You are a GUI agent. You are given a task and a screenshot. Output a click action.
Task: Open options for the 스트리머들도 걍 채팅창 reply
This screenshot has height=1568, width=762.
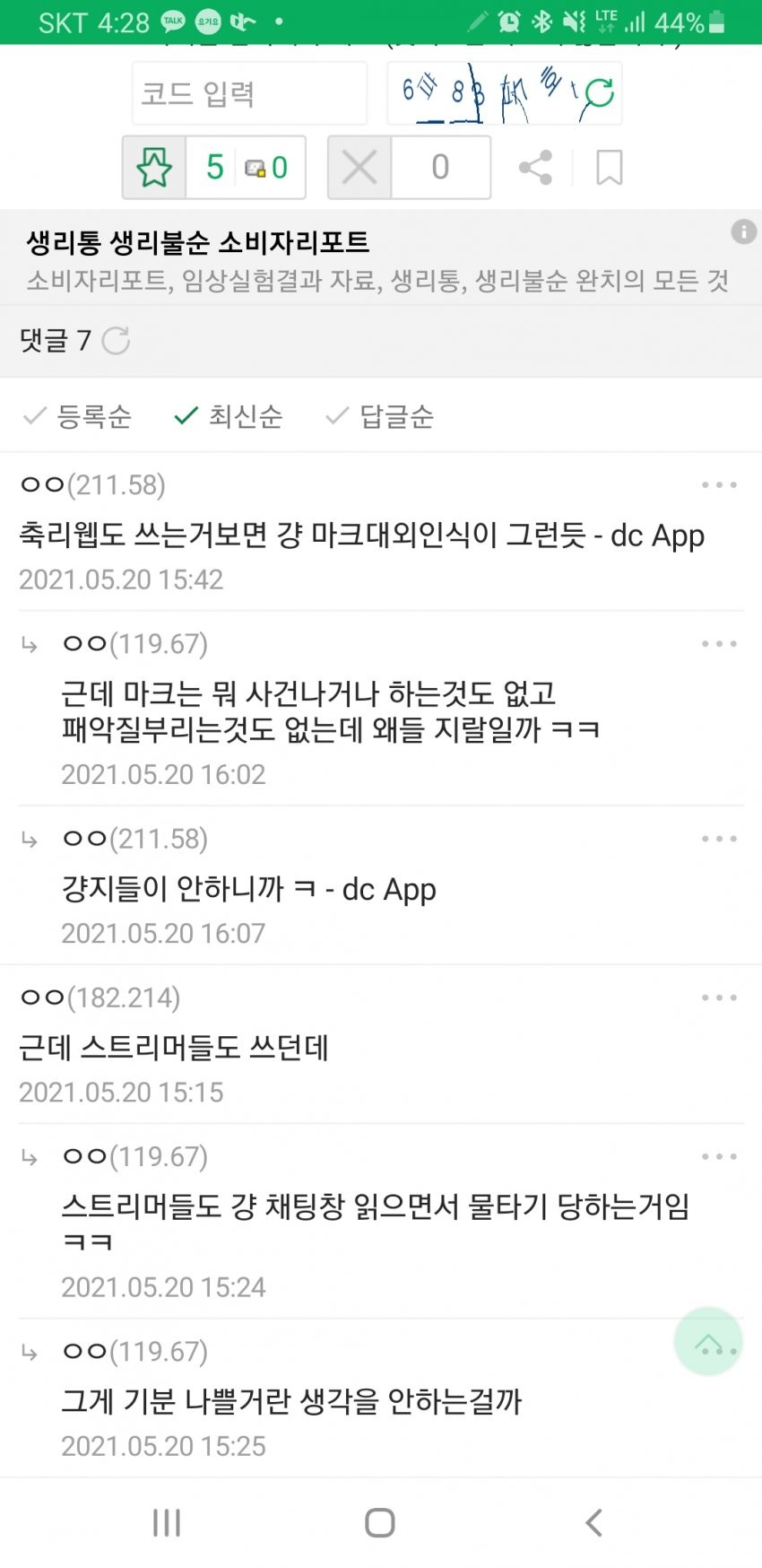pos(719,1156)
